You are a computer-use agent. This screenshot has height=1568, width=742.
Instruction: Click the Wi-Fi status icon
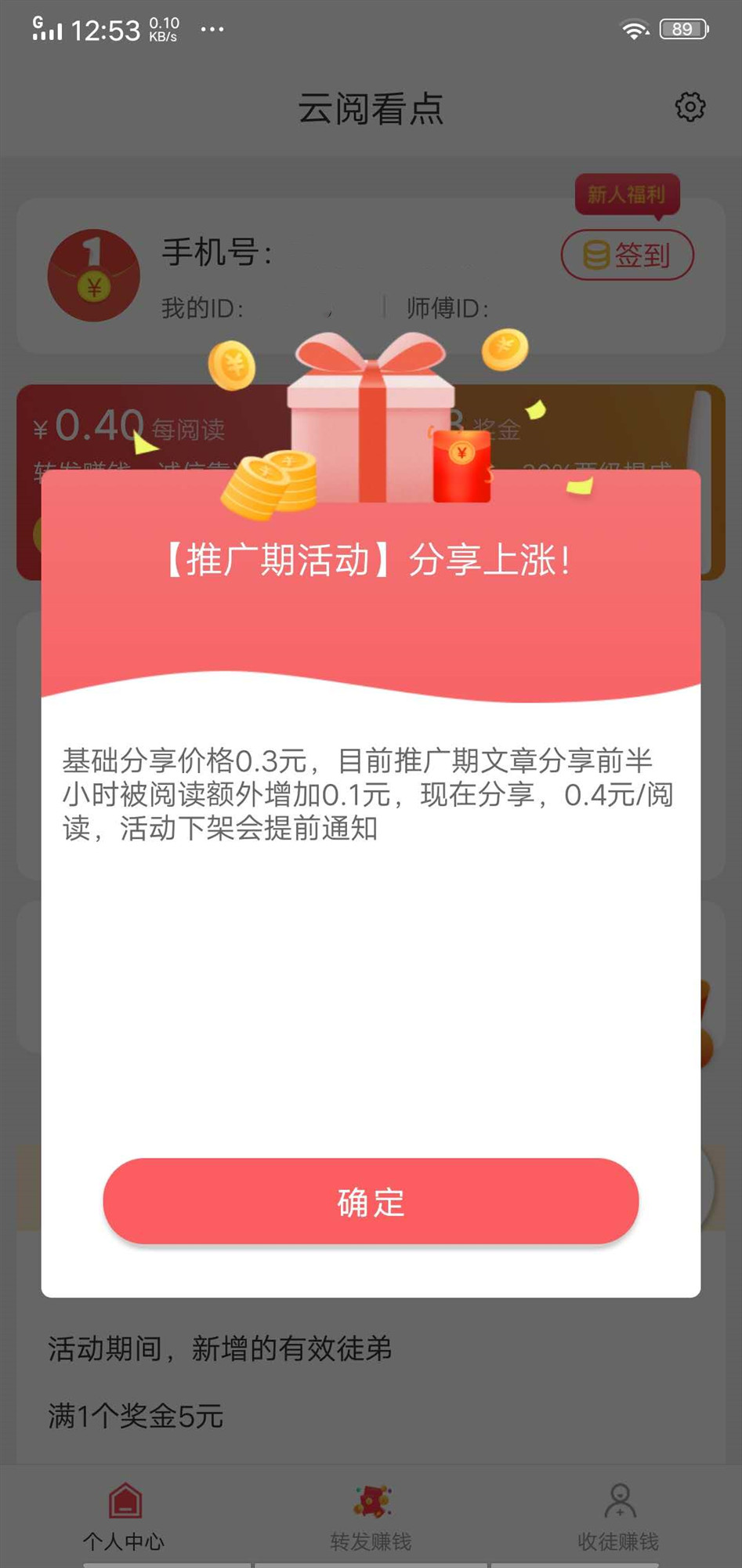[x=632, y=29]
